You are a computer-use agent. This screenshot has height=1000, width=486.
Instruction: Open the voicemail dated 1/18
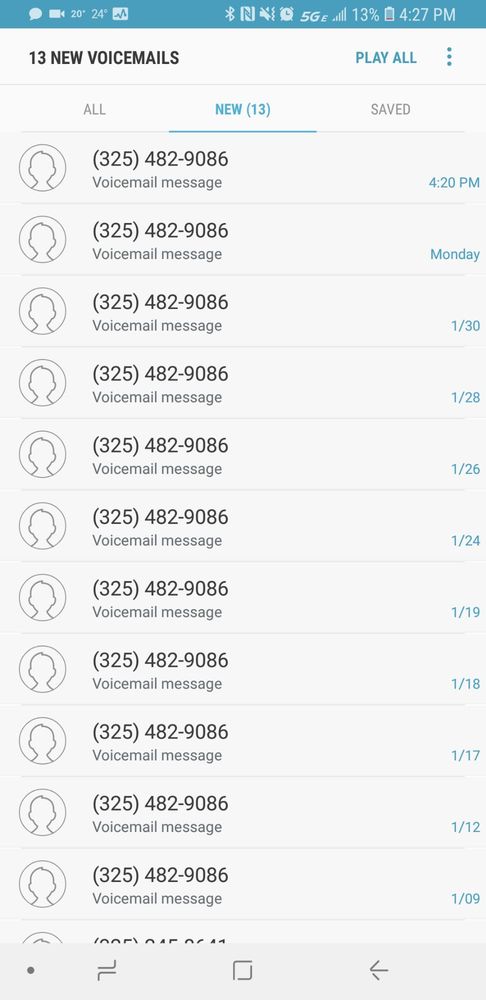243,669
